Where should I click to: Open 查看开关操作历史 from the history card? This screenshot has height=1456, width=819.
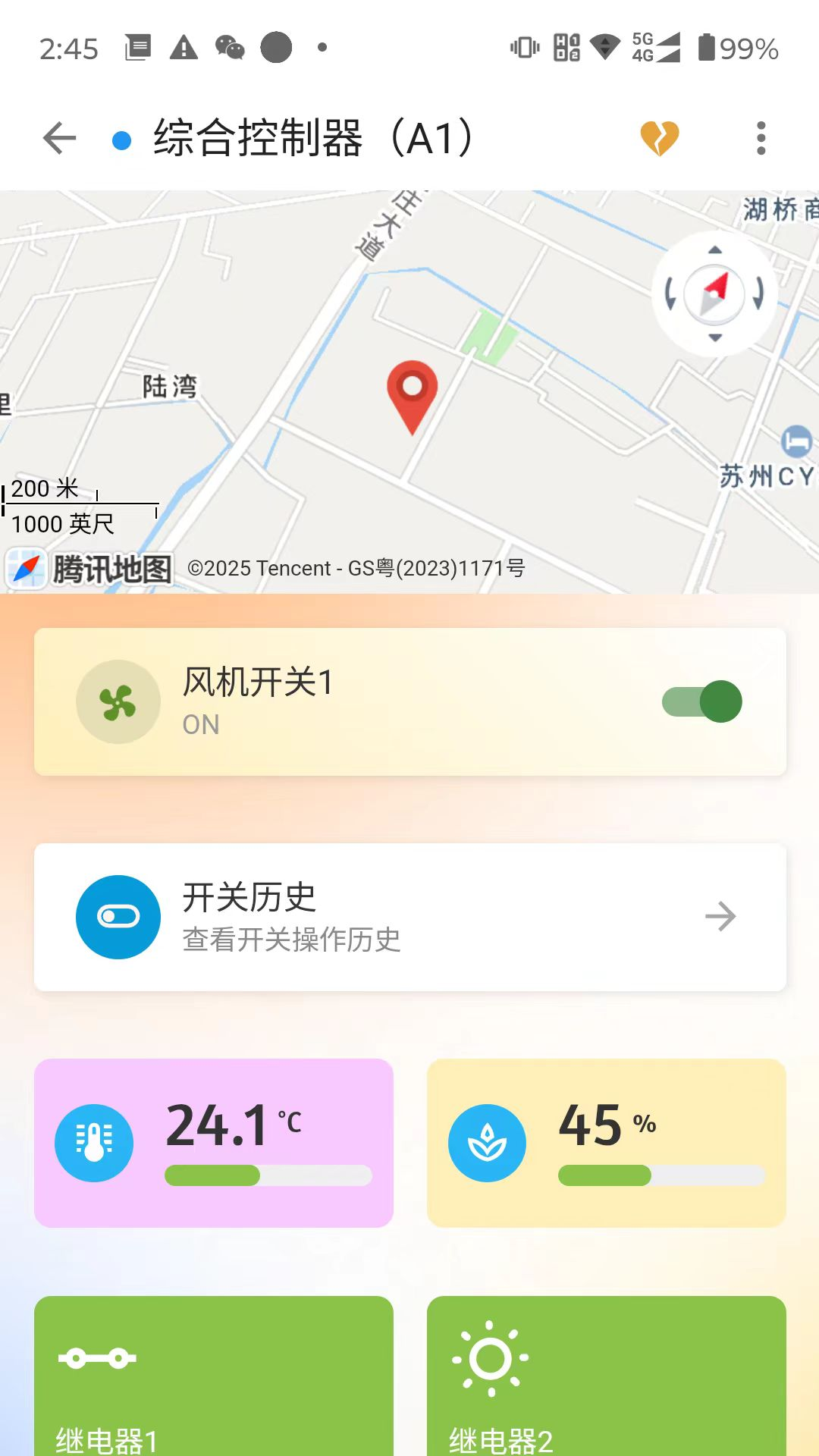click(292, 940)
